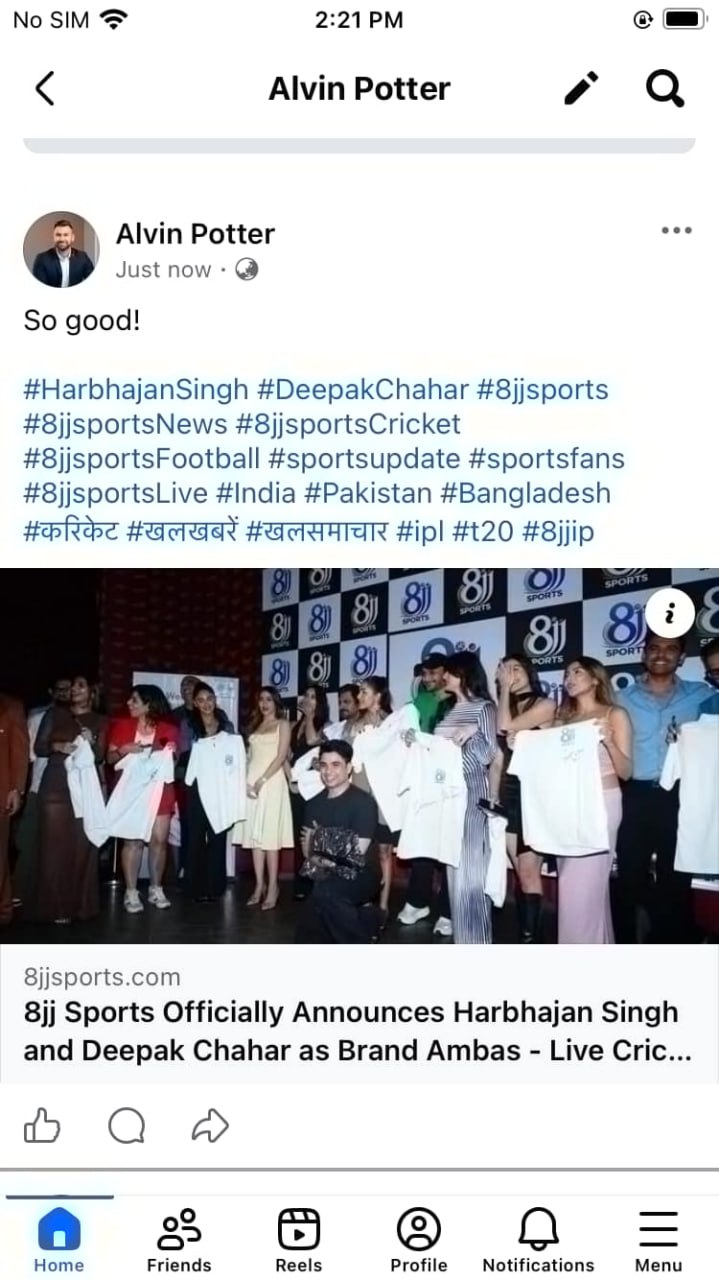This screenshot has width=719, height=1280.
Task: Open the post's three-dot options menu
Action: click(x=676, y=231)
